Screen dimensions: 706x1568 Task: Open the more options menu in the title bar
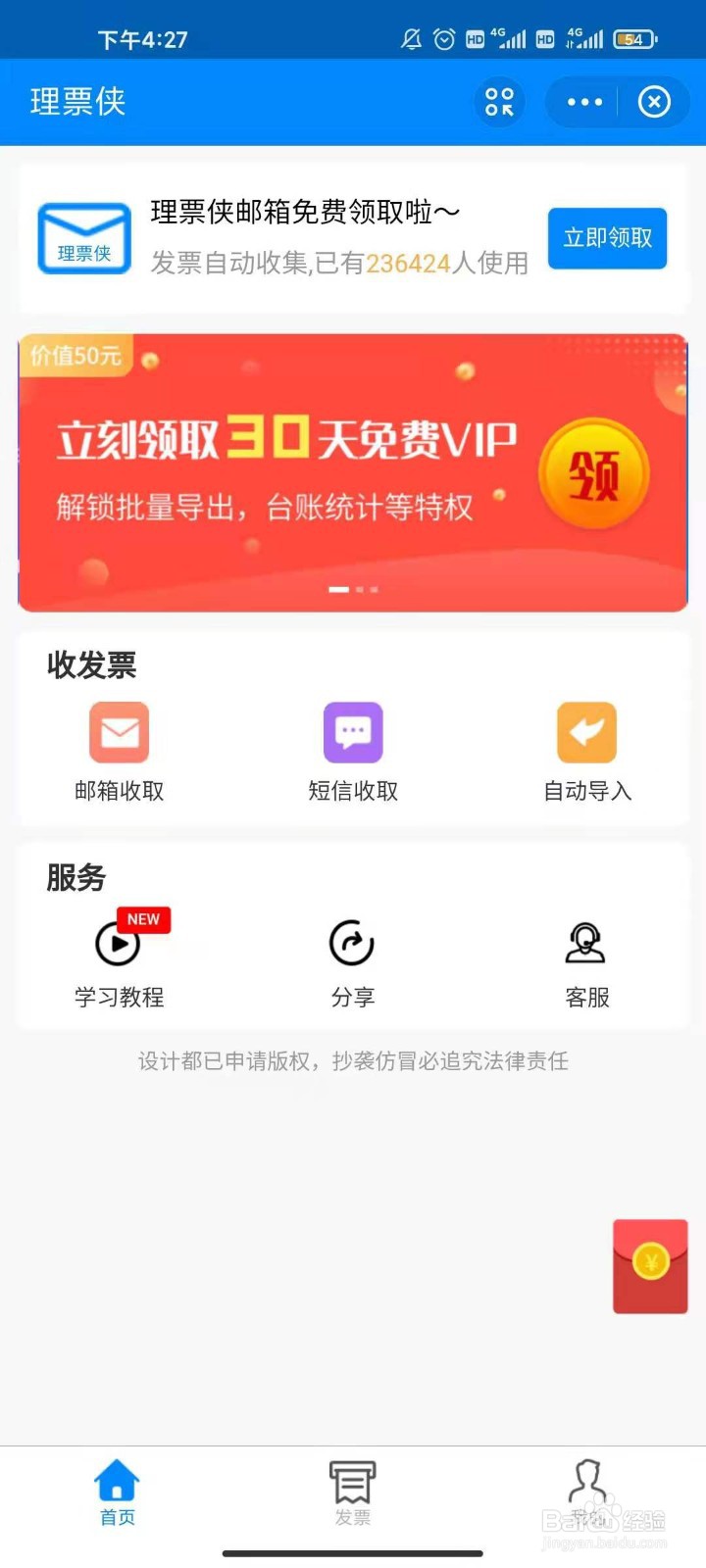click(x=583, y=101)
